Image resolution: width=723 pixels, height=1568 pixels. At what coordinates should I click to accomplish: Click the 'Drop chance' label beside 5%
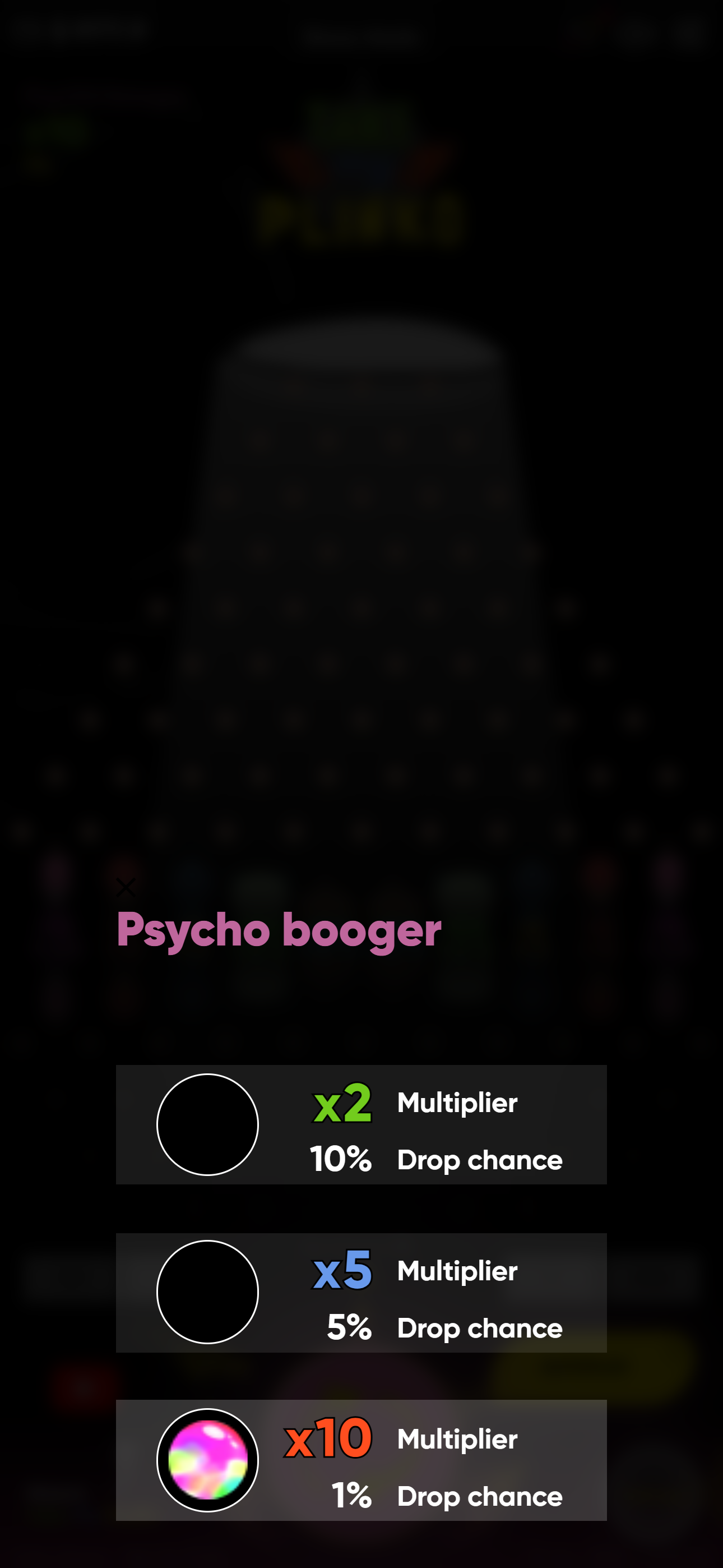tap(480, 1327)
